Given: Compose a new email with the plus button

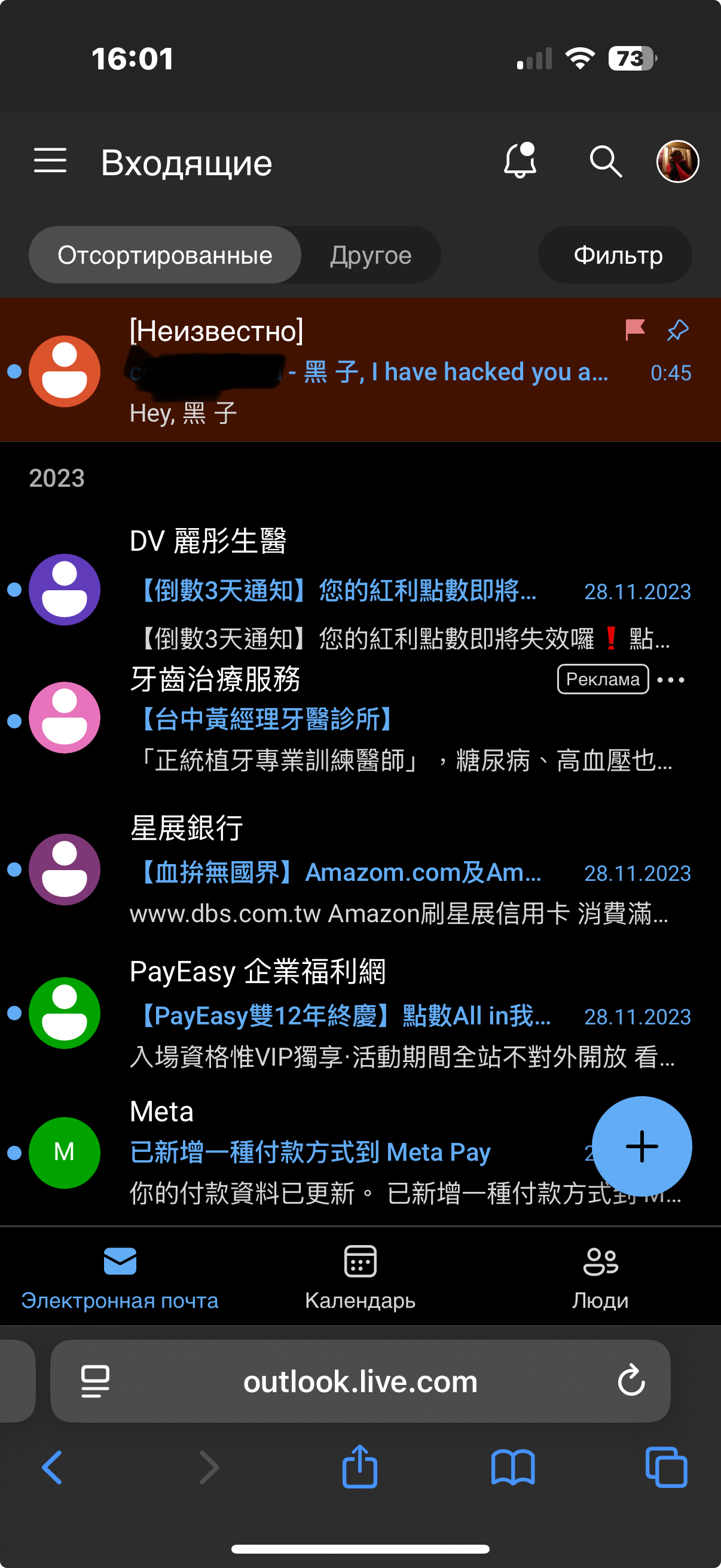Looking at the screenshot, I should (x=643, y=1146).
